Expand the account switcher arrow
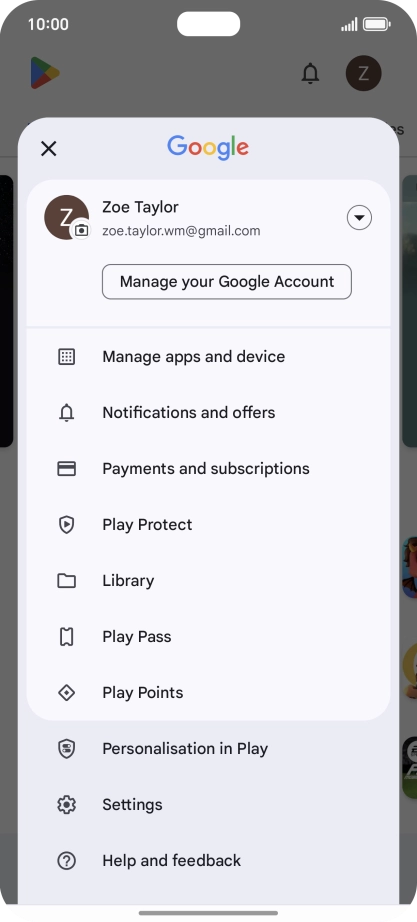Screen dimensions: 417x922 (x=359, y=218)
